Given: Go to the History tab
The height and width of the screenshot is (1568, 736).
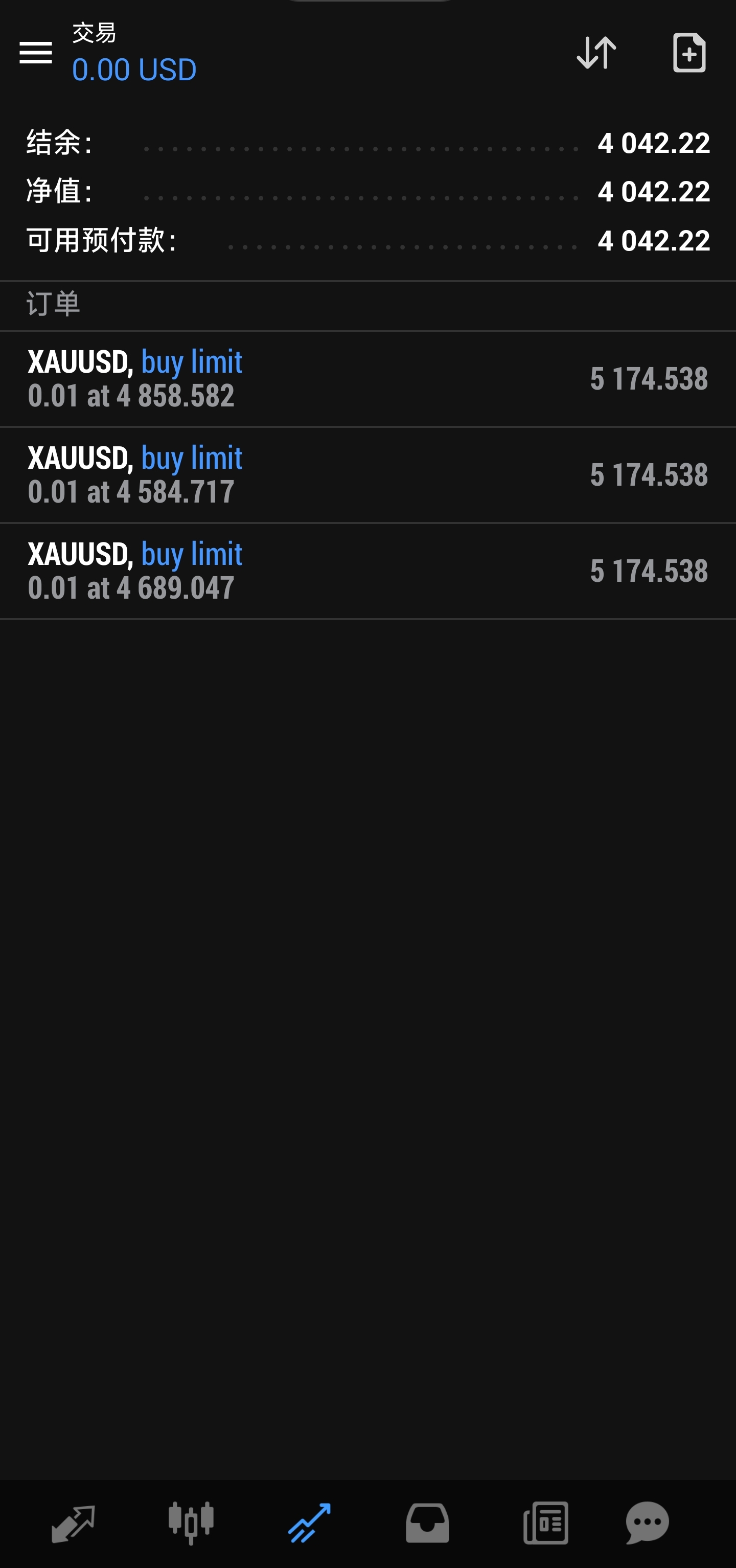Looking at the screenshot, I should [427, 1523].
